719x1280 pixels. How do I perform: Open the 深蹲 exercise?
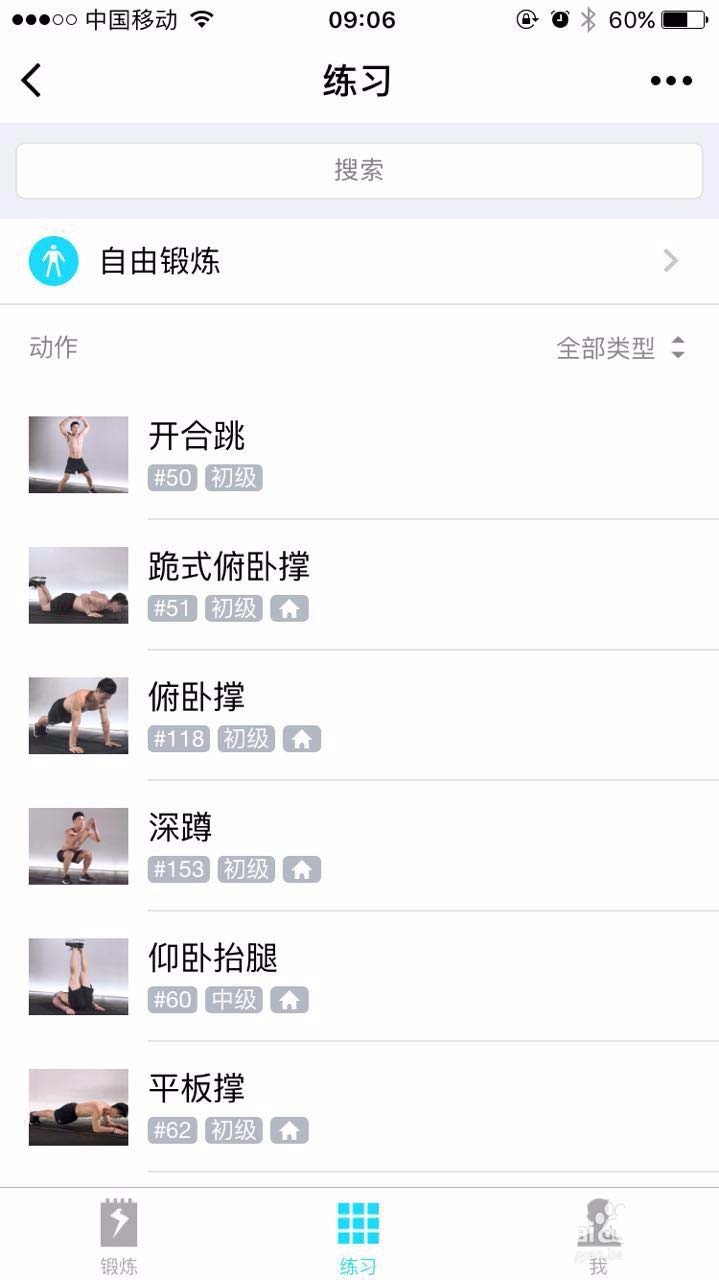359,846
